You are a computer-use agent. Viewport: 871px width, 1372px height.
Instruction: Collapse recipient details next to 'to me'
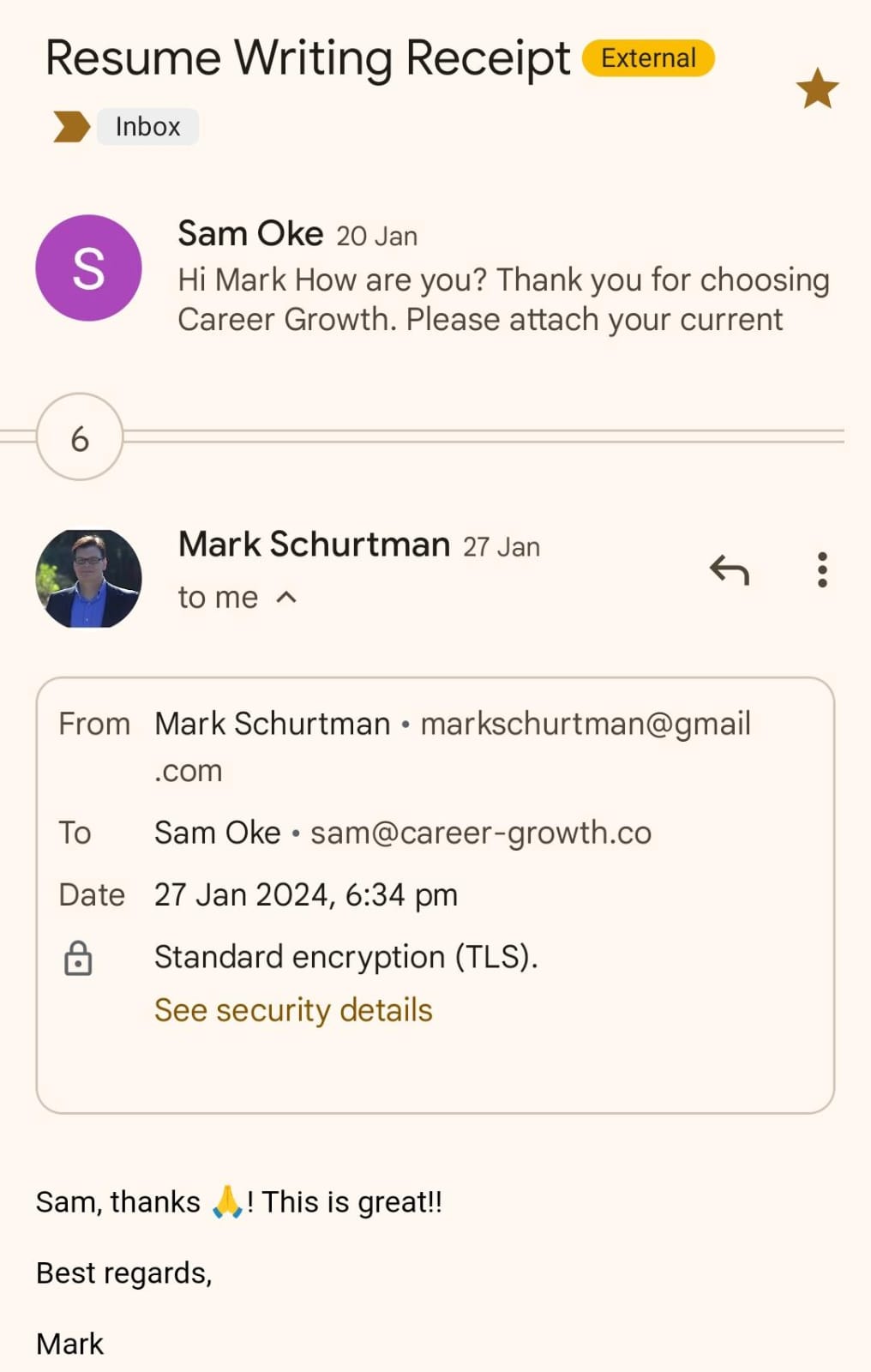point(287,598)
